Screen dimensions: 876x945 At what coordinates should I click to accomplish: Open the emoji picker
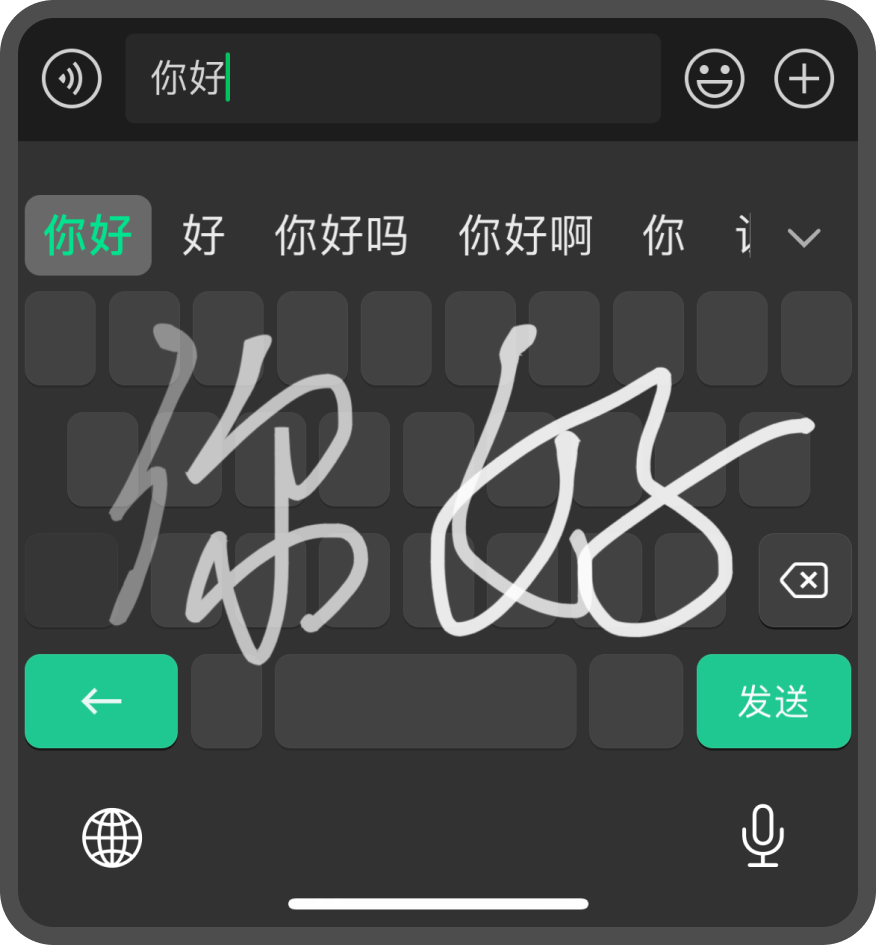[714, 78]
